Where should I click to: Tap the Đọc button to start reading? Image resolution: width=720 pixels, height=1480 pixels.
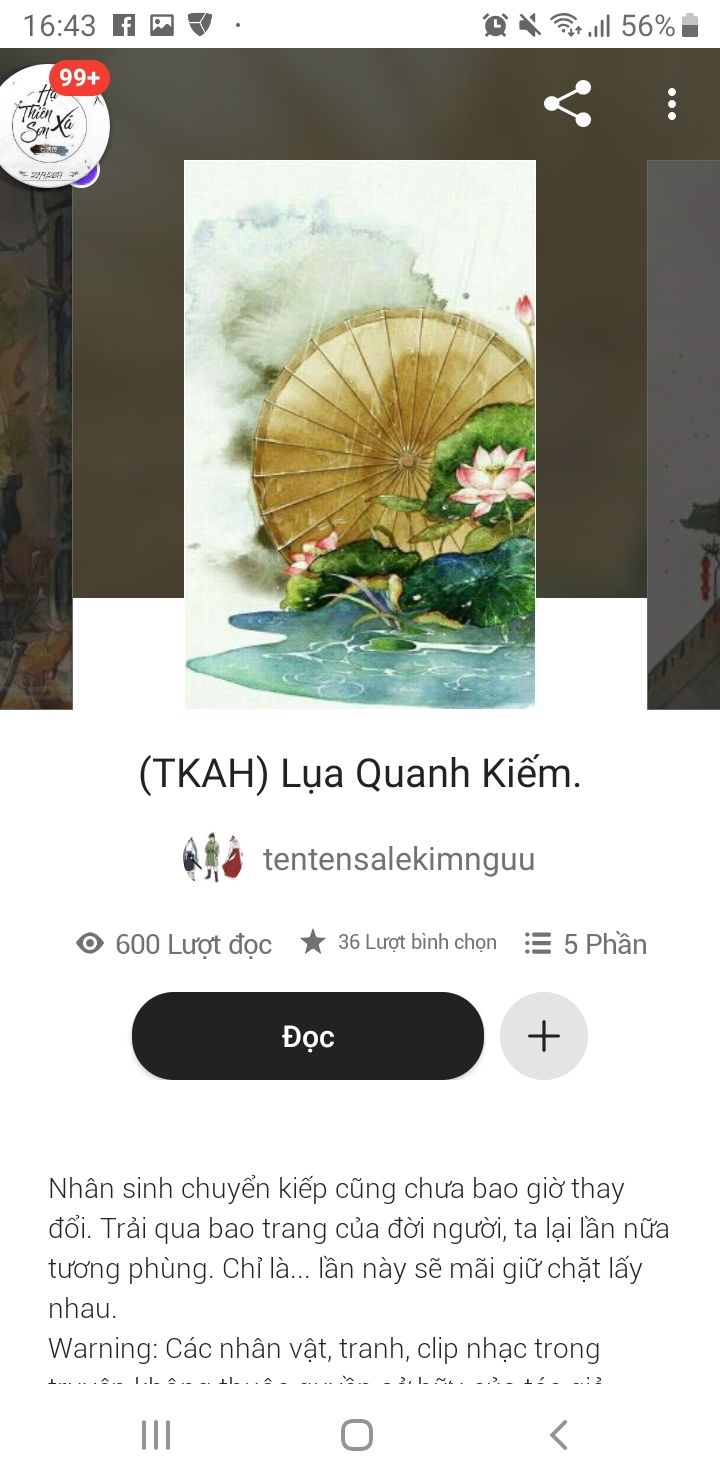307,1036
